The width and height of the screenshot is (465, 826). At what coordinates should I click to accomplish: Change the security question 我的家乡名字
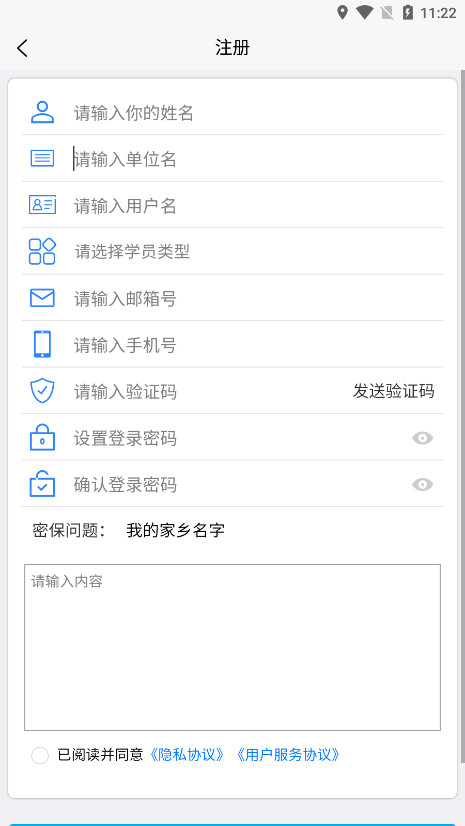(175, 530)
